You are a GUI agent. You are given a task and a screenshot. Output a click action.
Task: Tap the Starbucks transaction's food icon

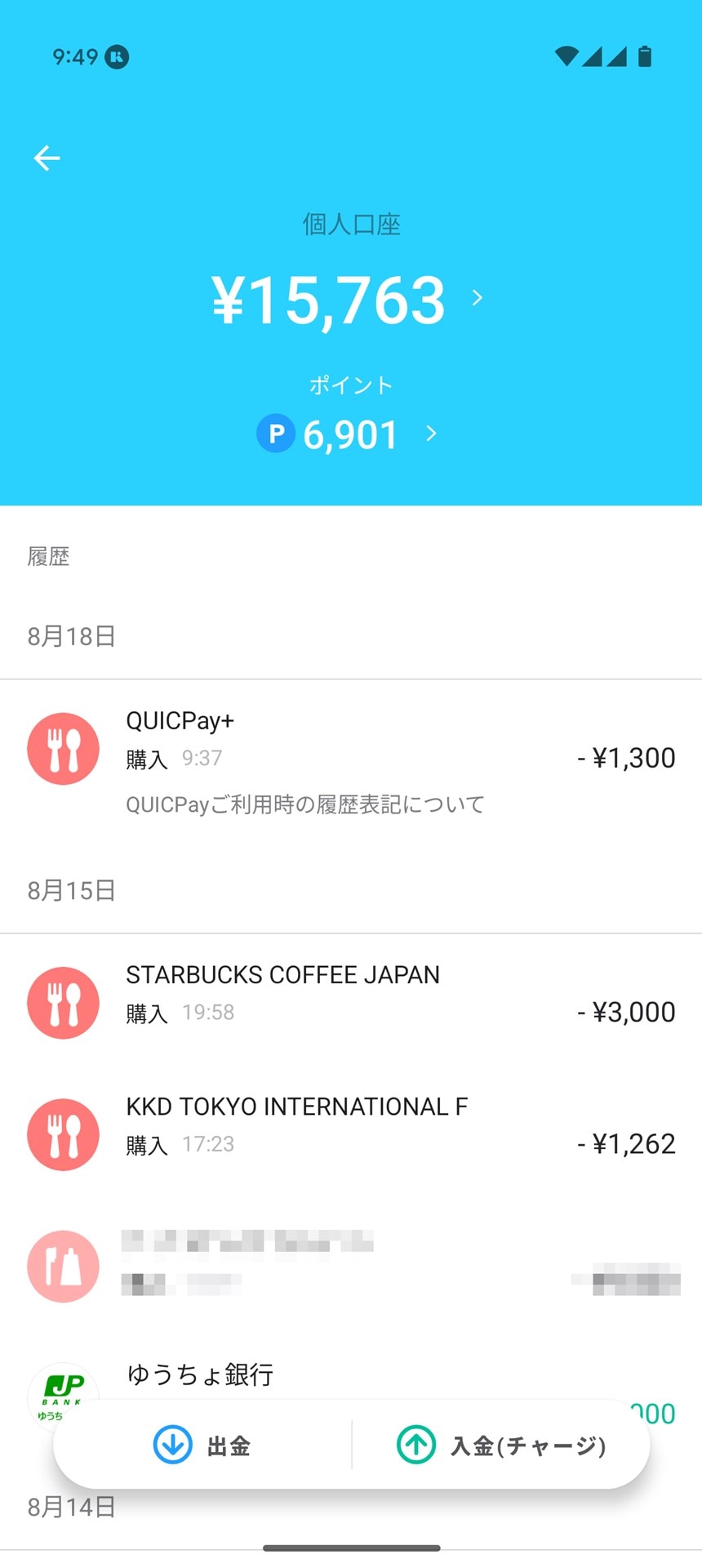pyautogui.click(x=63, y=1002)
